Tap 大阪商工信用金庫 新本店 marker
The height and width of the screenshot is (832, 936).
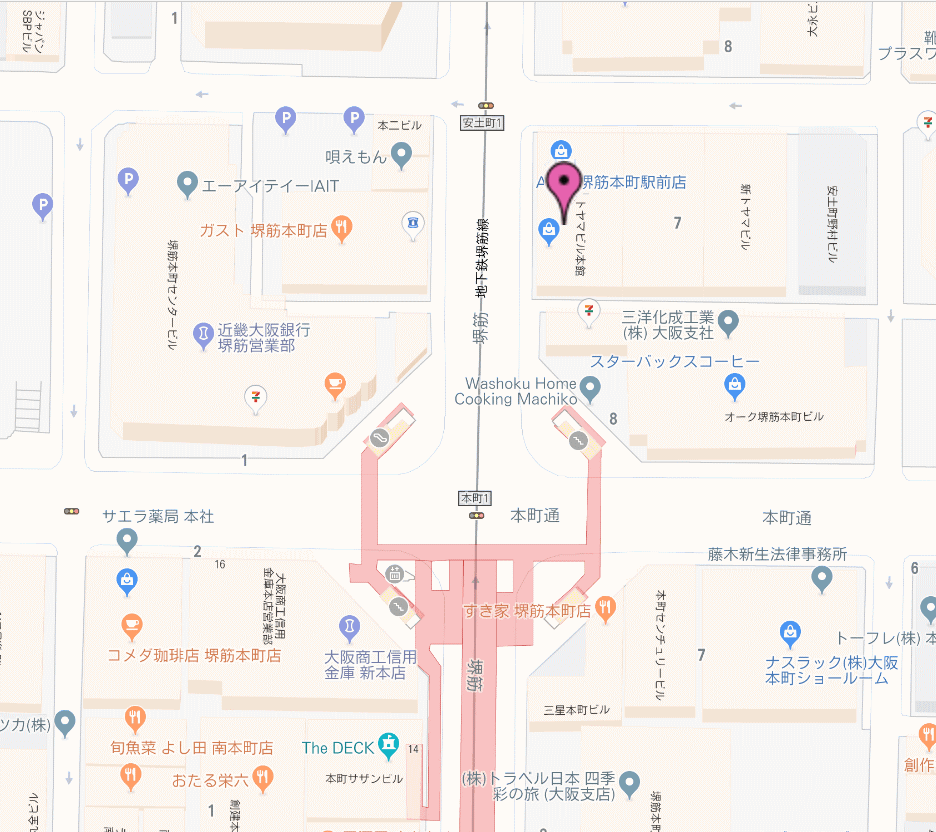click(349, 627)
